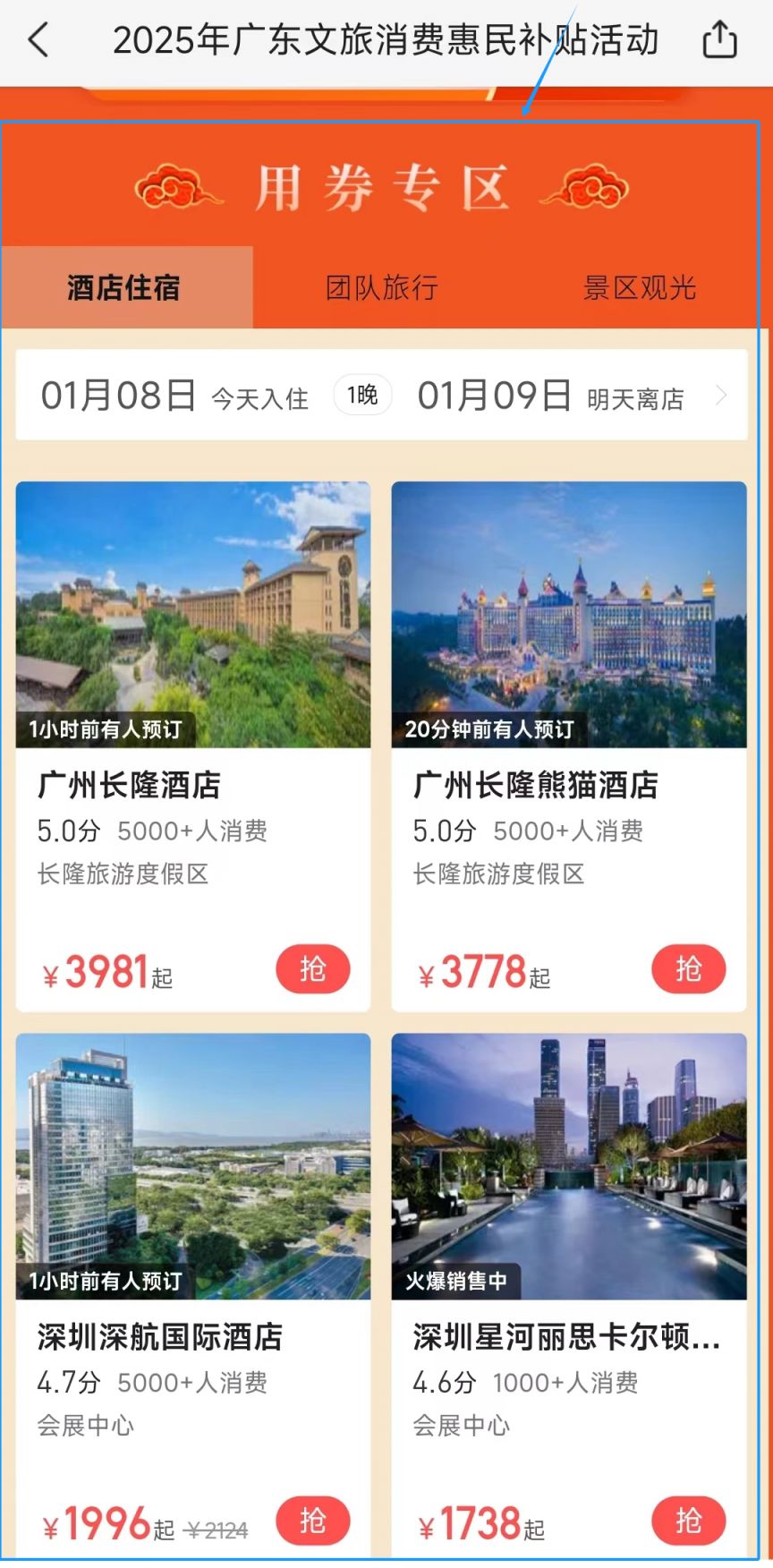Hit 抢 on 深圳深航国际酒店
Viewport: 773px width, 1568px height.
(312, 1521)
